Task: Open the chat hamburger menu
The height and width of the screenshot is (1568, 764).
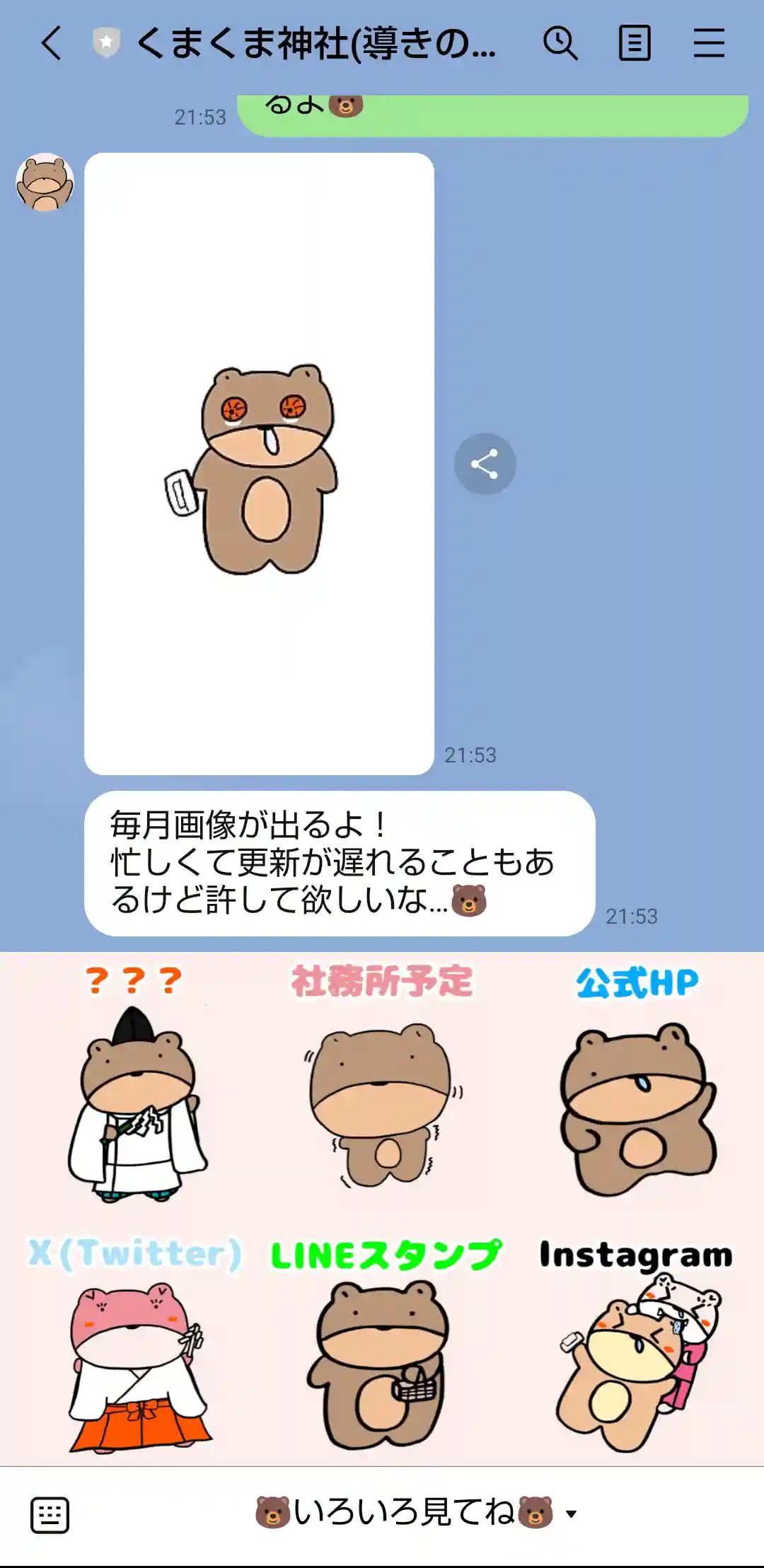Action: pyautogui.click(x=709, y=44)
